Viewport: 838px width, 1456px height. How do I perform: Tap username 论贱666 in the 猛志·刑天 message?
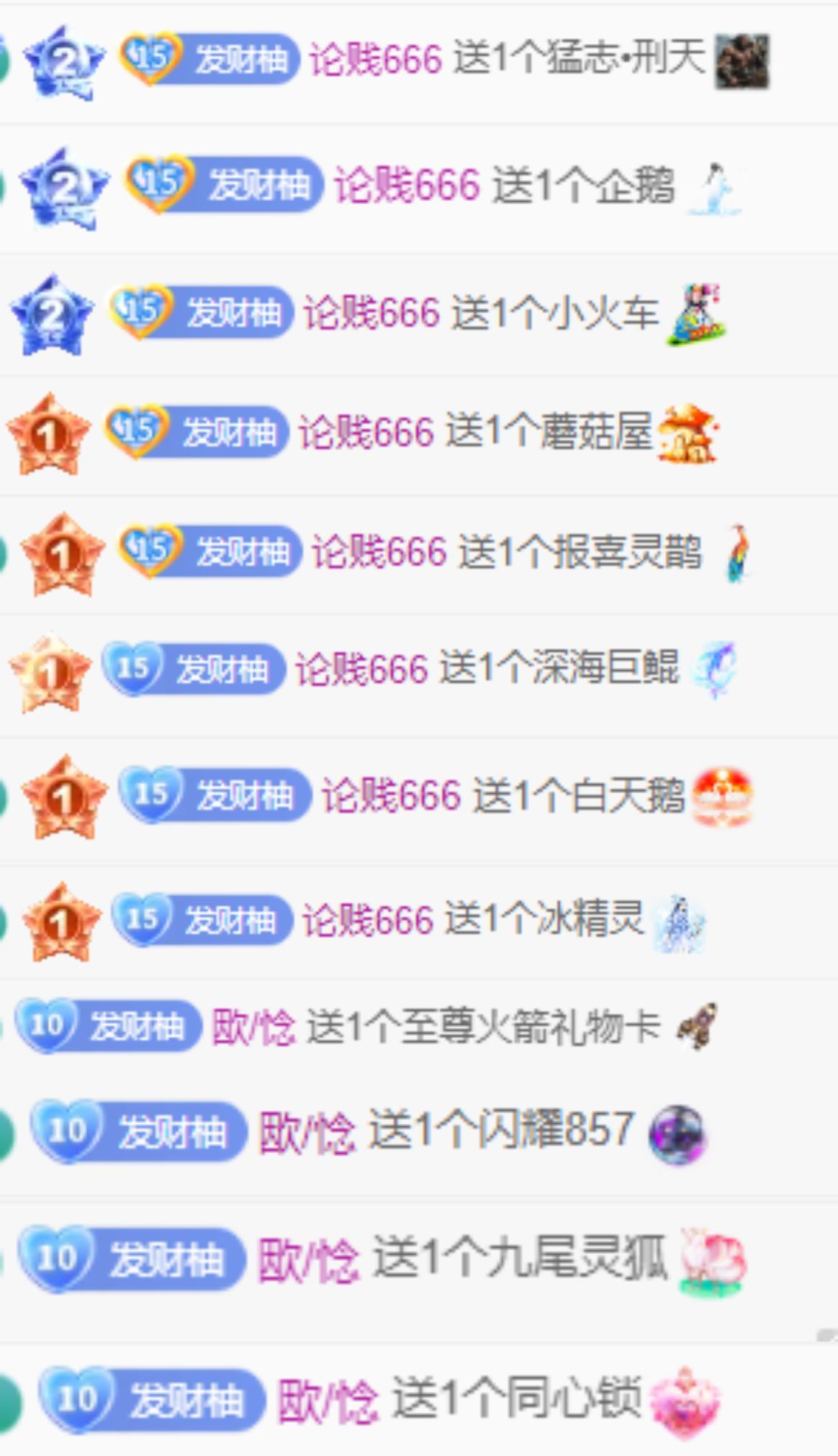coord(375,59)
